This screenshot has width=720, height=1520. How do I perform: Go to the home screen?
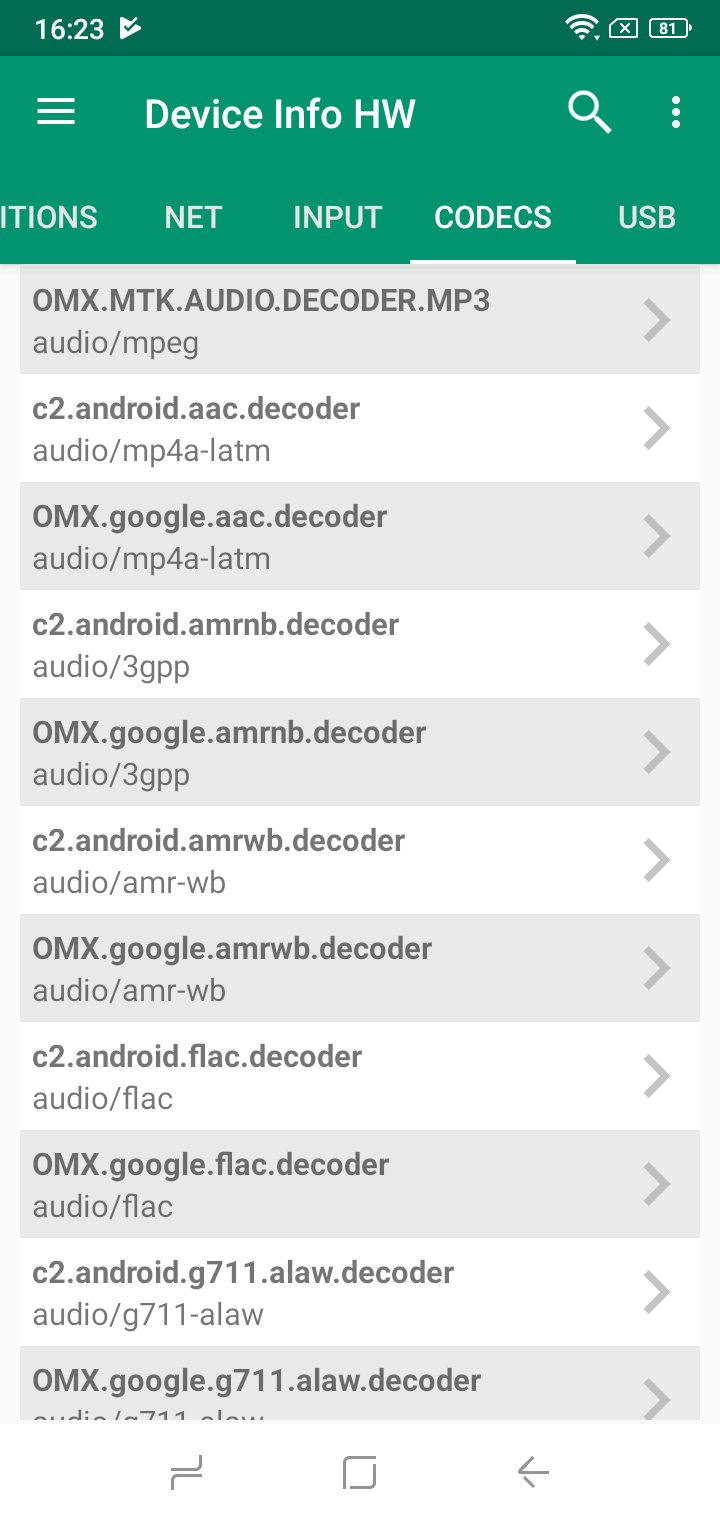[359, 1472]
